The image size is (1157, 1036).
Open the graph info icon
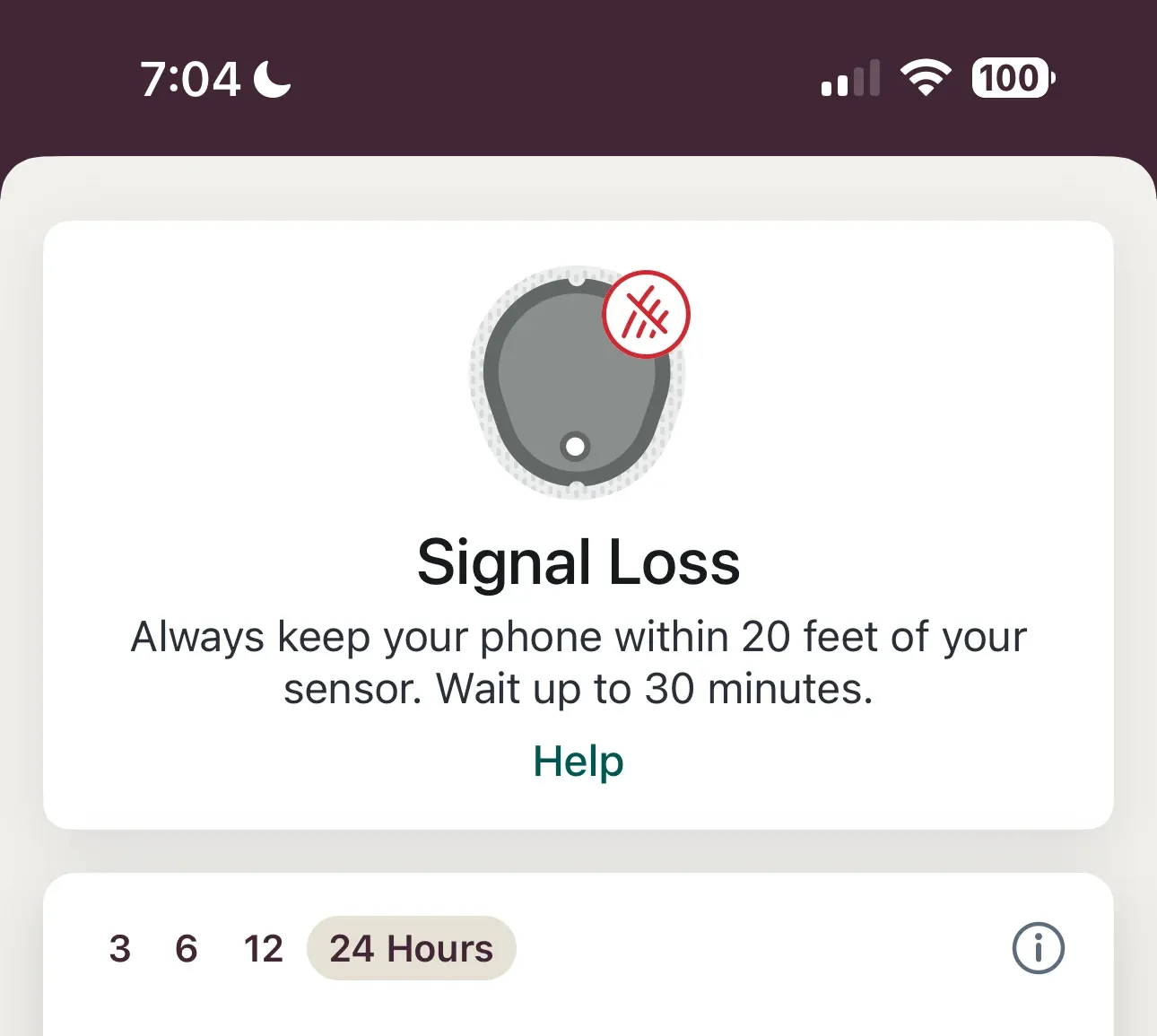pyautogui.click(x=1038, y=948)
